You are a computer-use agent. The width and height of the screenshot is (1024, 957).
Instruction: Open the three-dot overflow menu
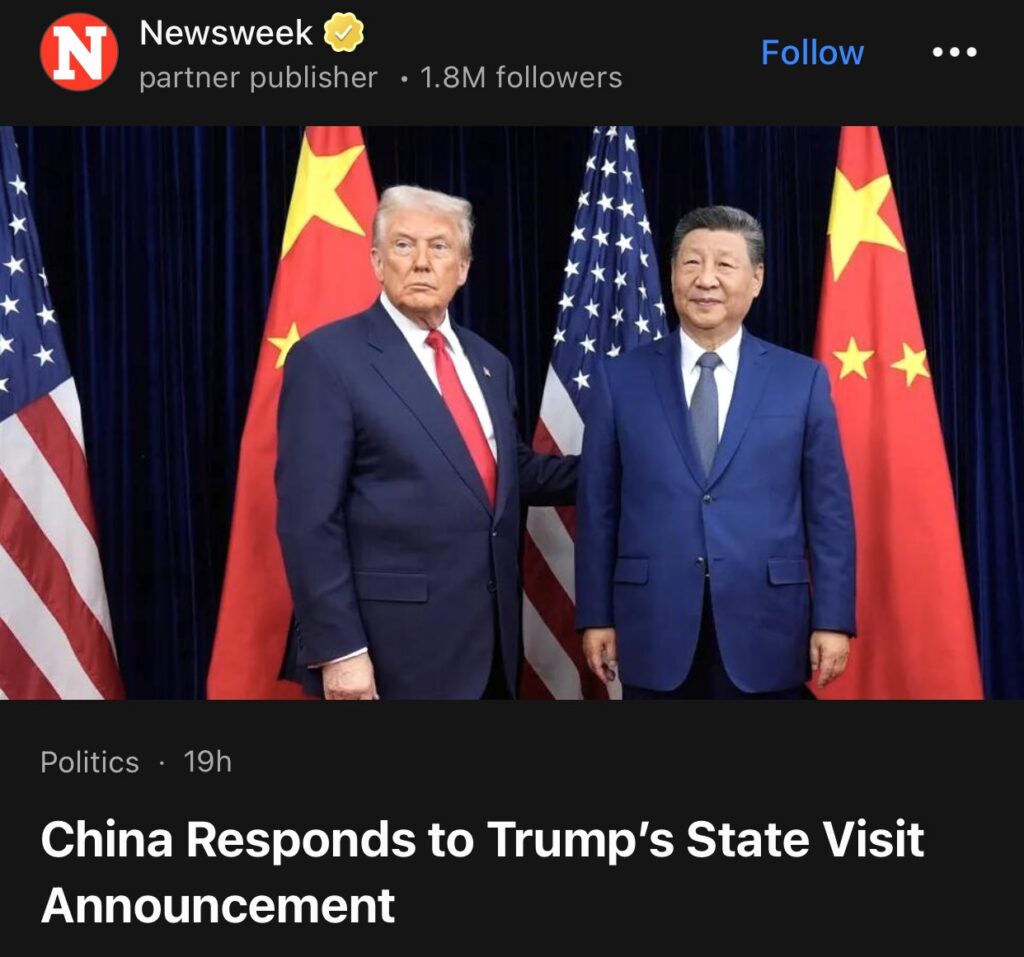pos(953,52)
